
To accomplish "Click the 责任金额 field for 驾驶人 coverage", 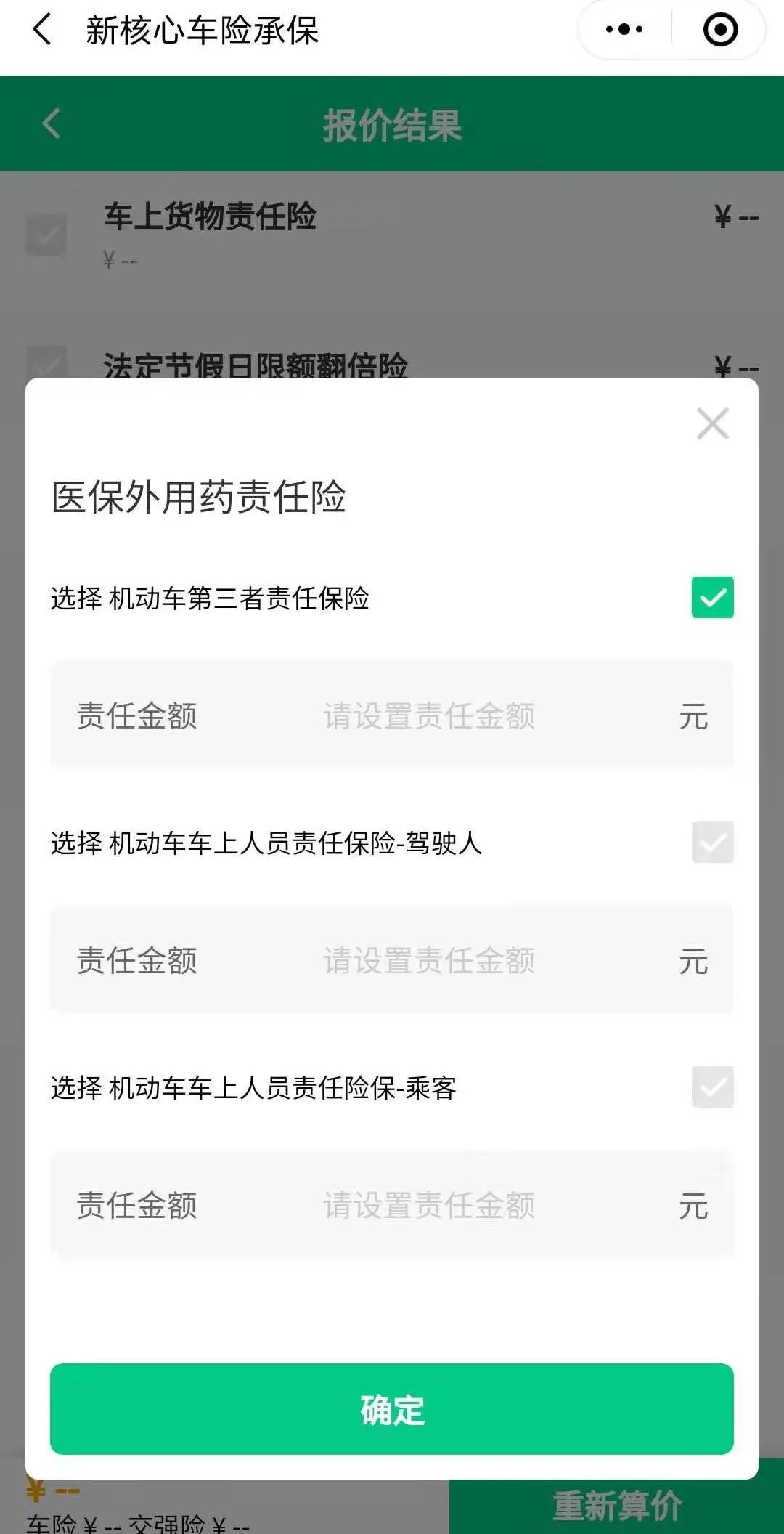I will [x=428, y=961].
